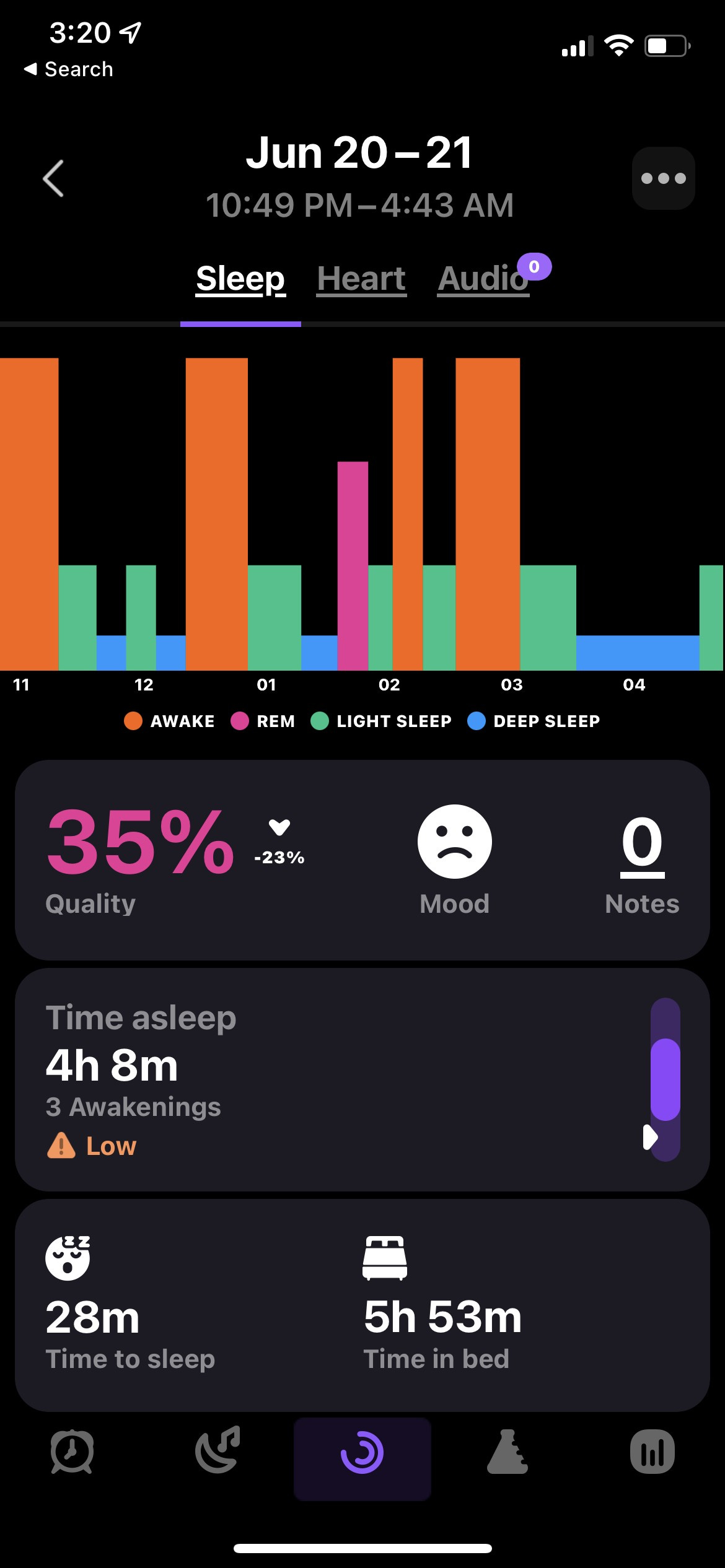
Task: Change the sad Mood face
Action: tap(455, 842)
